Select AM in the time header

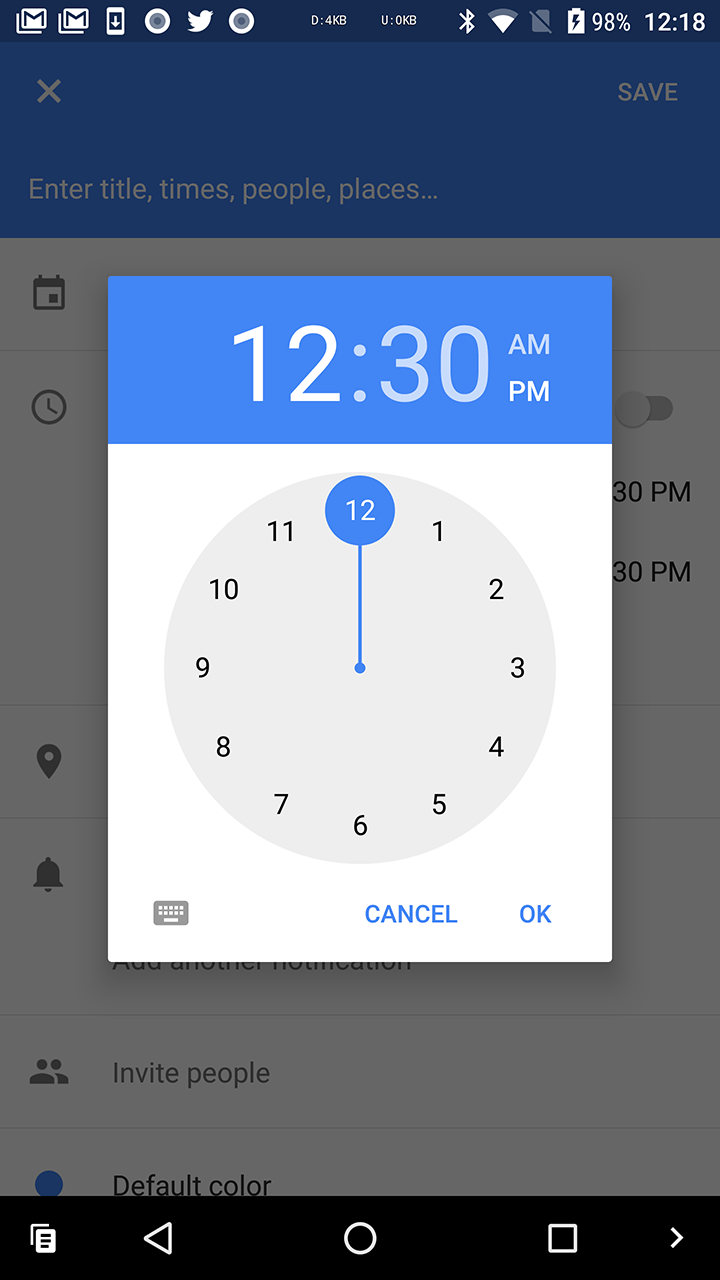point(529,345)
